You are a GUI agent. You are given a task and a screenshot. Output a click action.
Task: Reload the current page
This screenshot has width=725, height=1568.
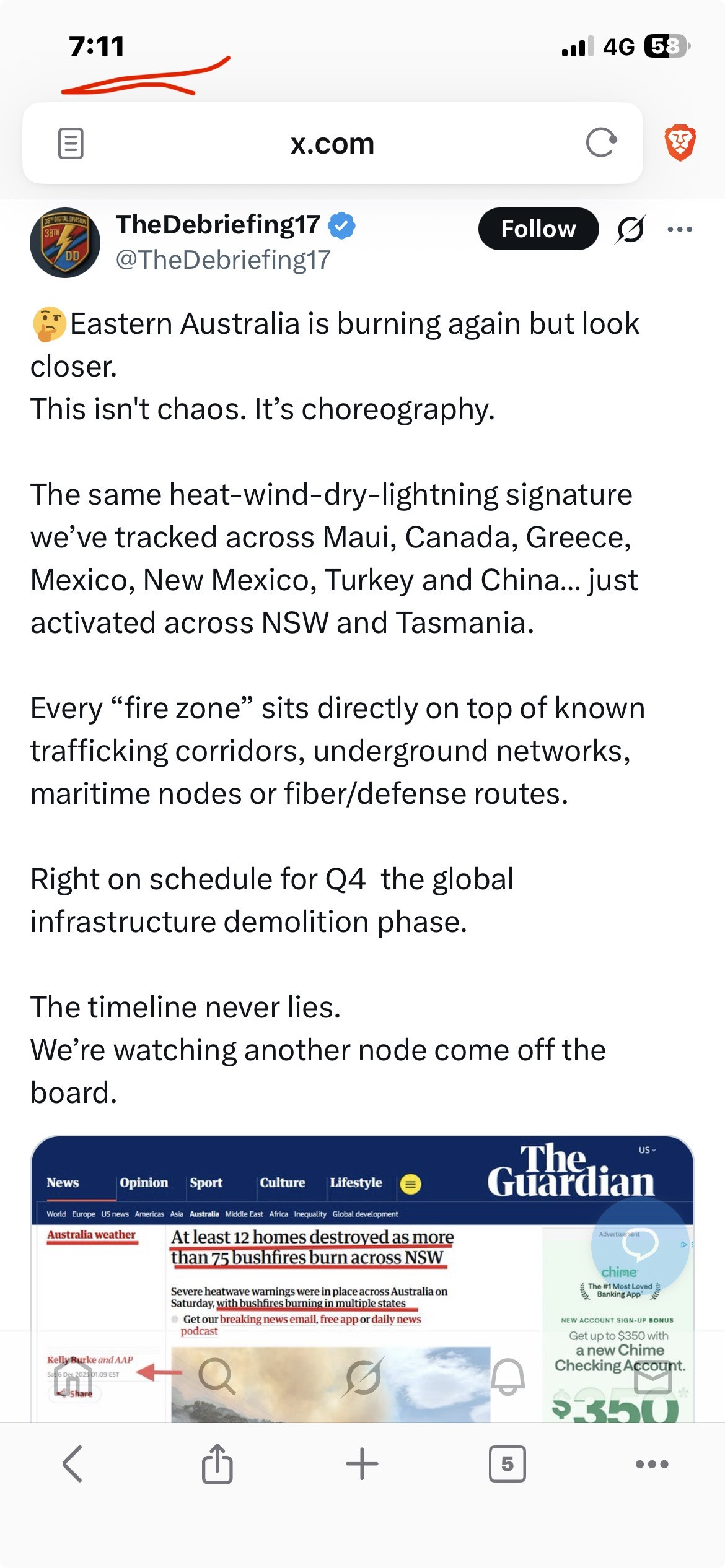(x=601, y=143)
